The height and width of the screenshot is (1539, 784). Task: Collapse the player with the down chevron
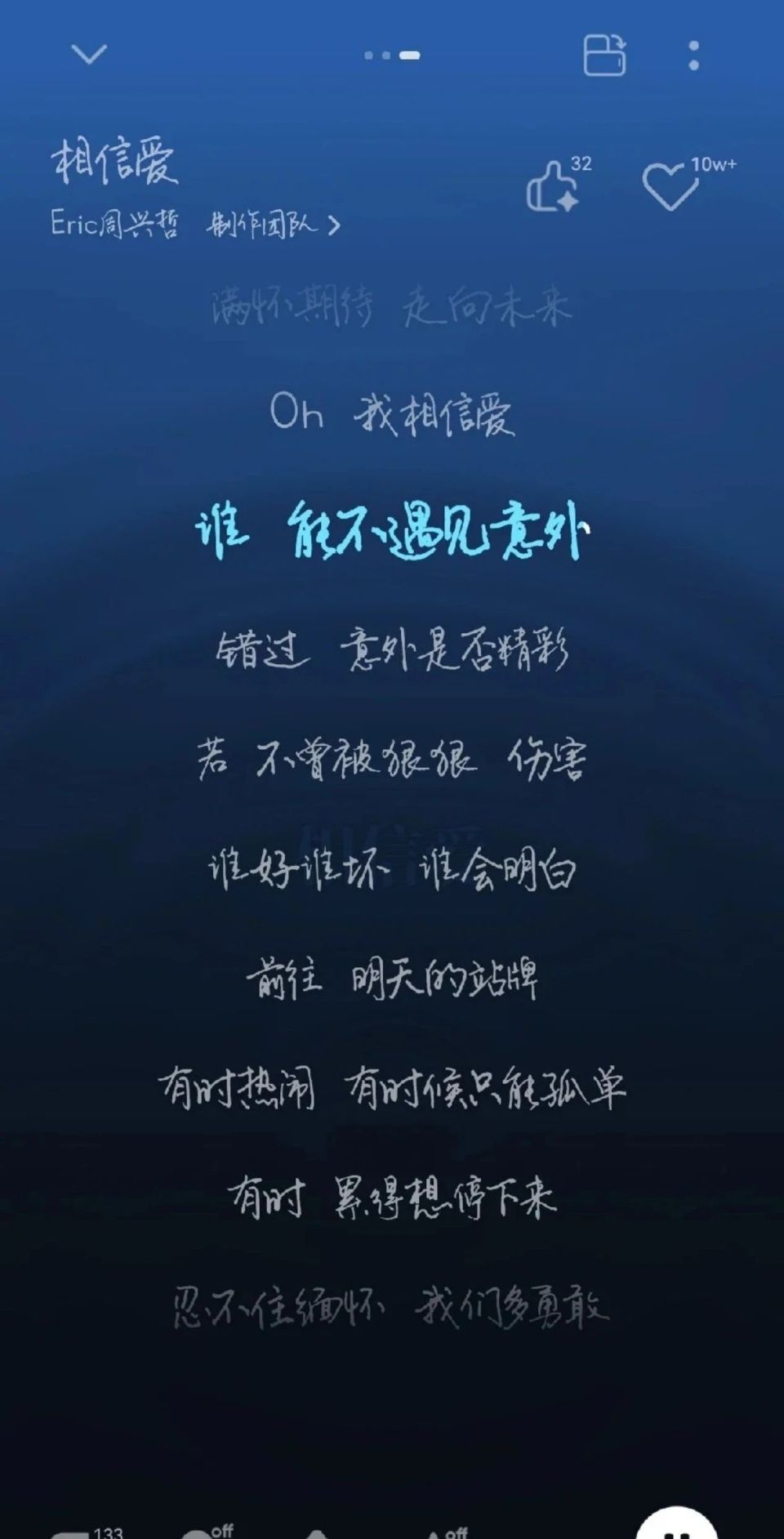tap(89, 55)
